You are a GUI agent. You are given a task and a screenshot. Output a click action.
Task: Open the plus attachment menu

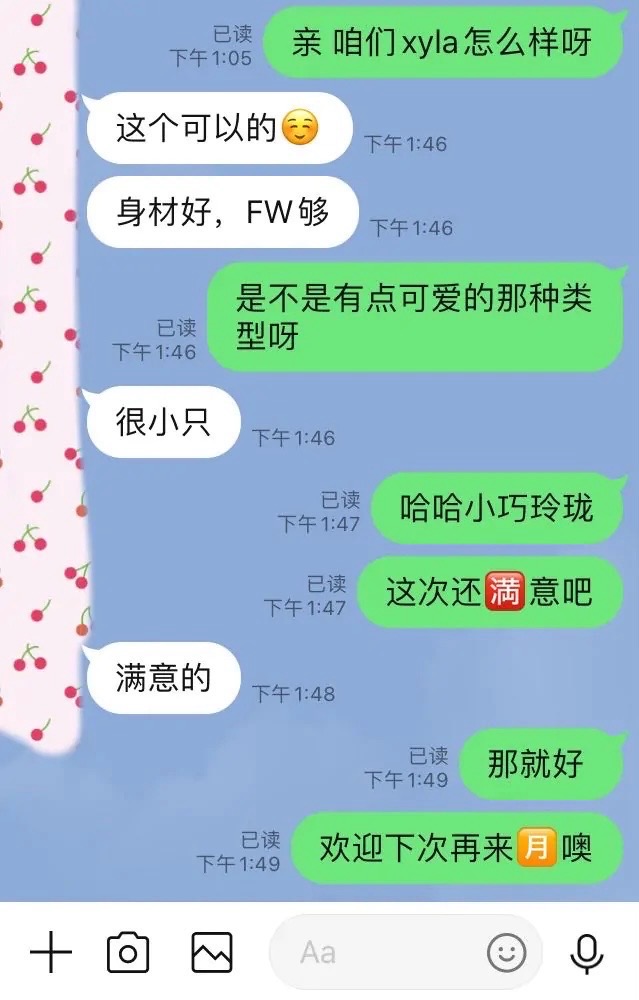51,953
